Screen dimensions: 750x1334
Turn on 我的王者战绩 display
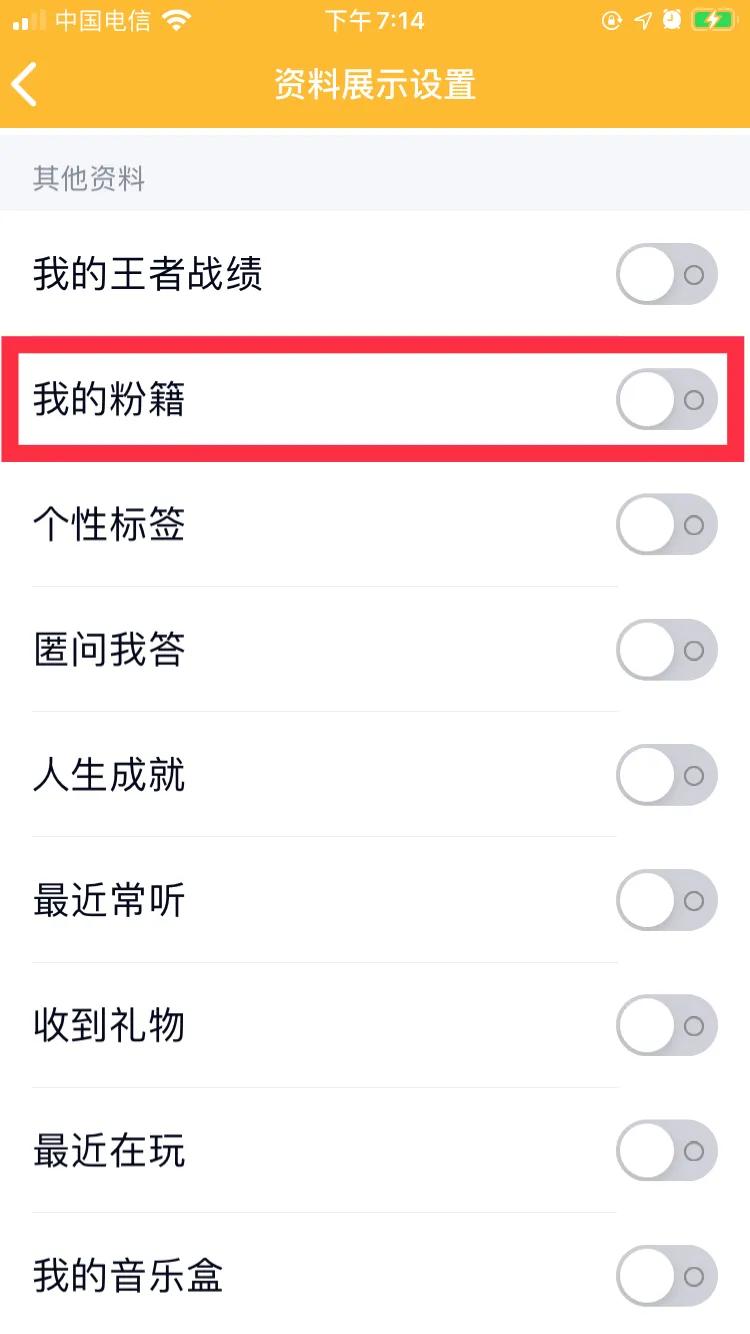point(666,275)
